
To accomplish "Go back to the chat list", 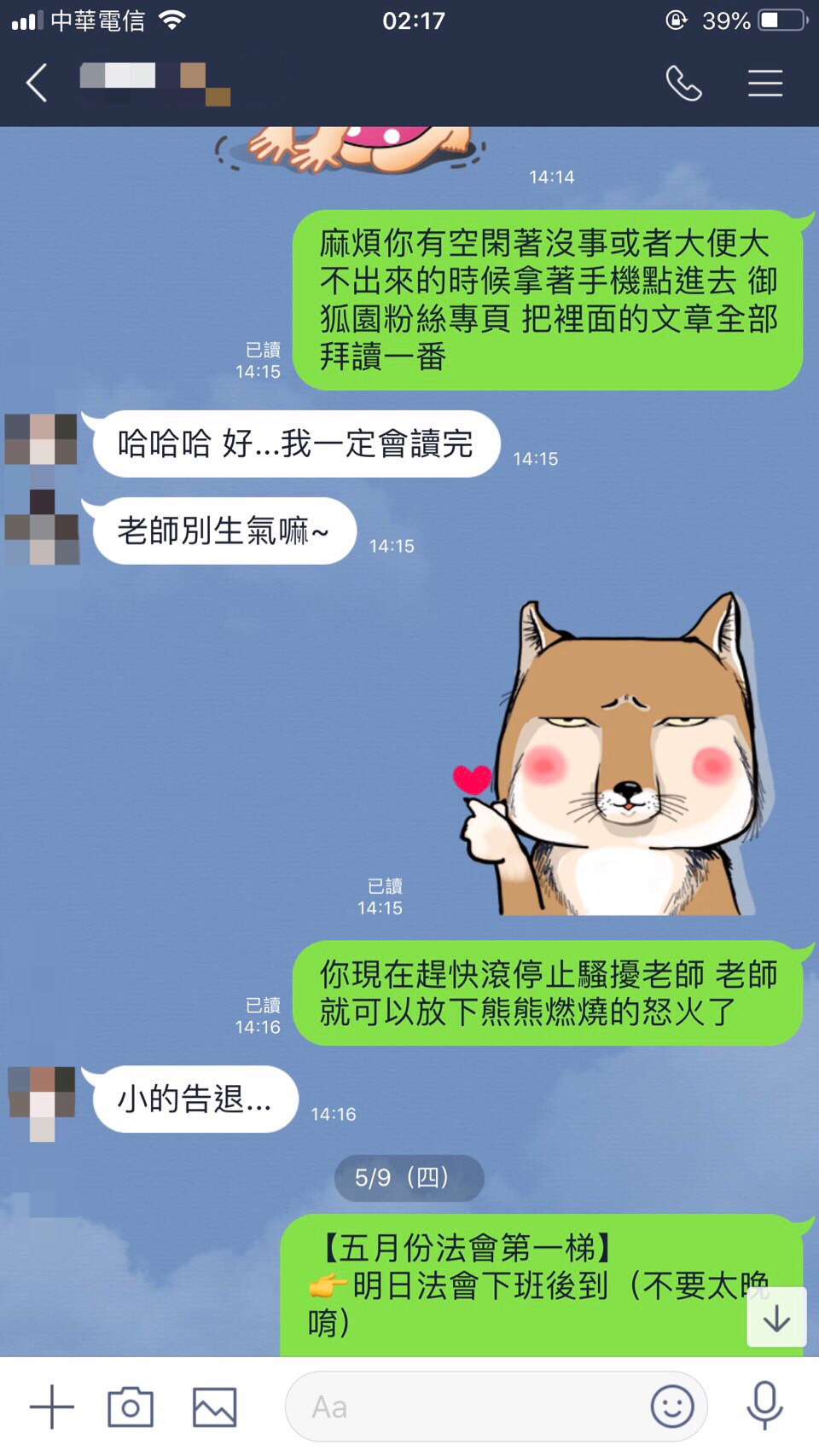I will [x=37, y=84].
